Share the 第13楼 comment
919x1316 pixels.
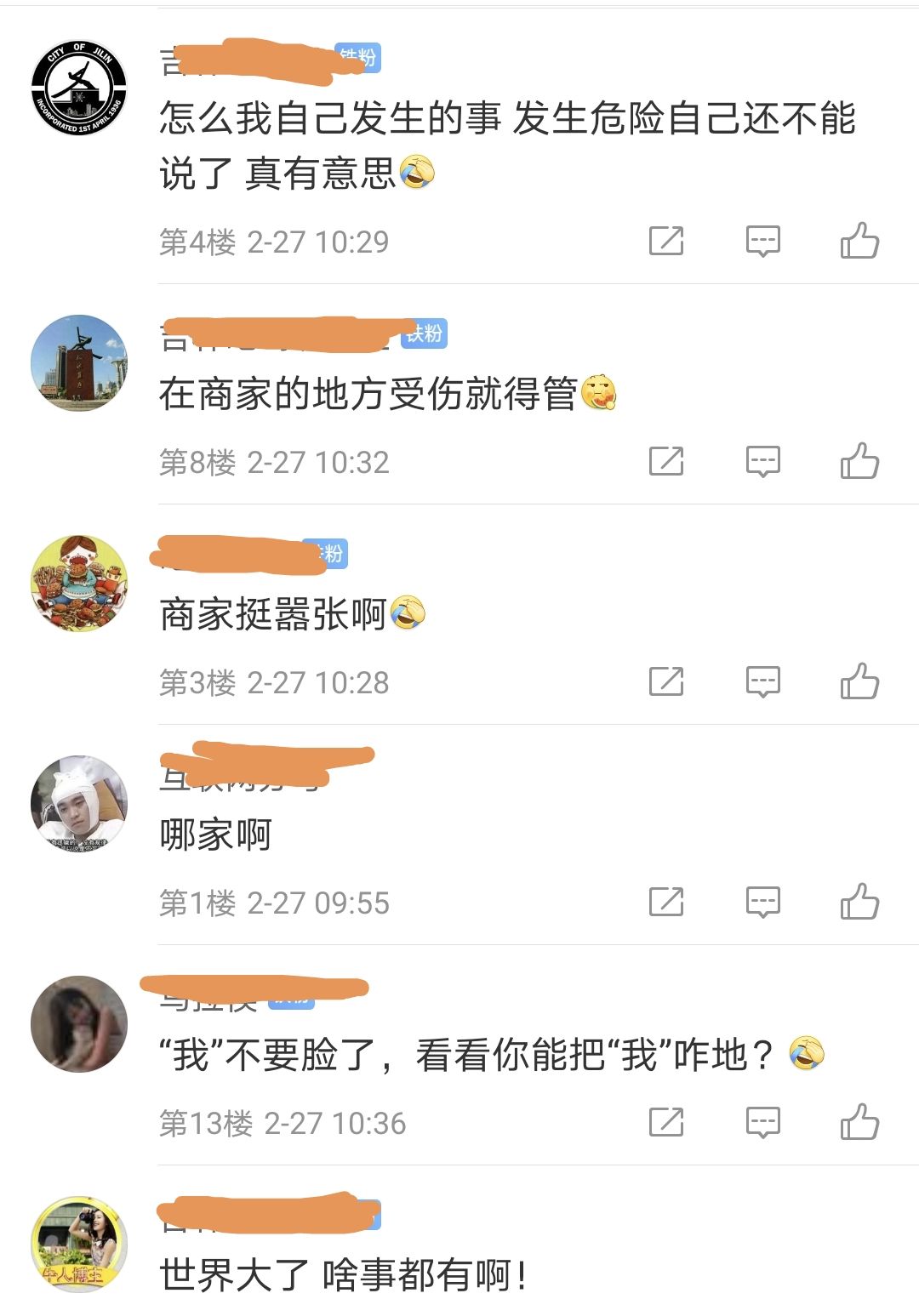pyautogui.click(x=666, y=1122)
